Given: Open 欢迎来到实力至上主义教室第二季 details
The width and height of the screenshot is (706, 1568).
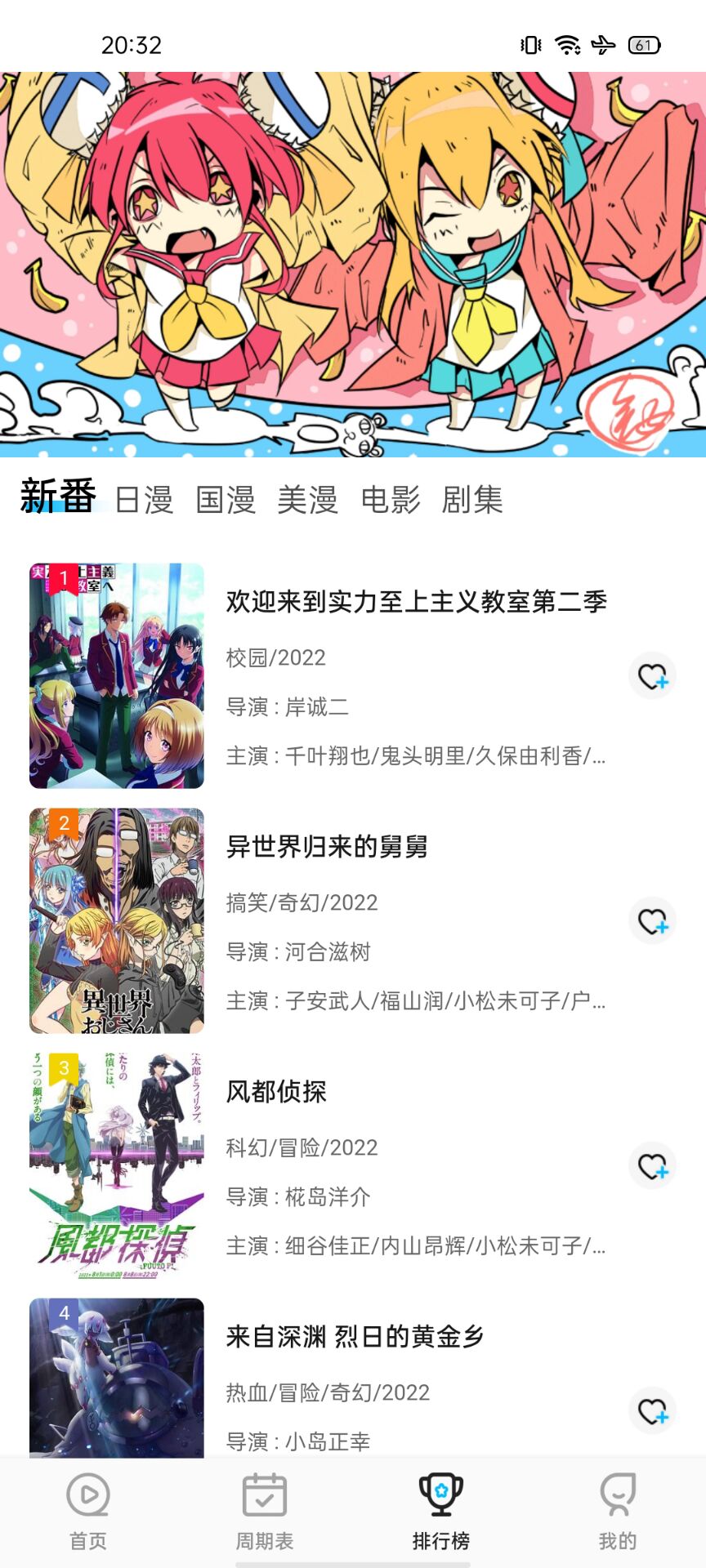Looking at the screenshot, I should pos(415,602).
